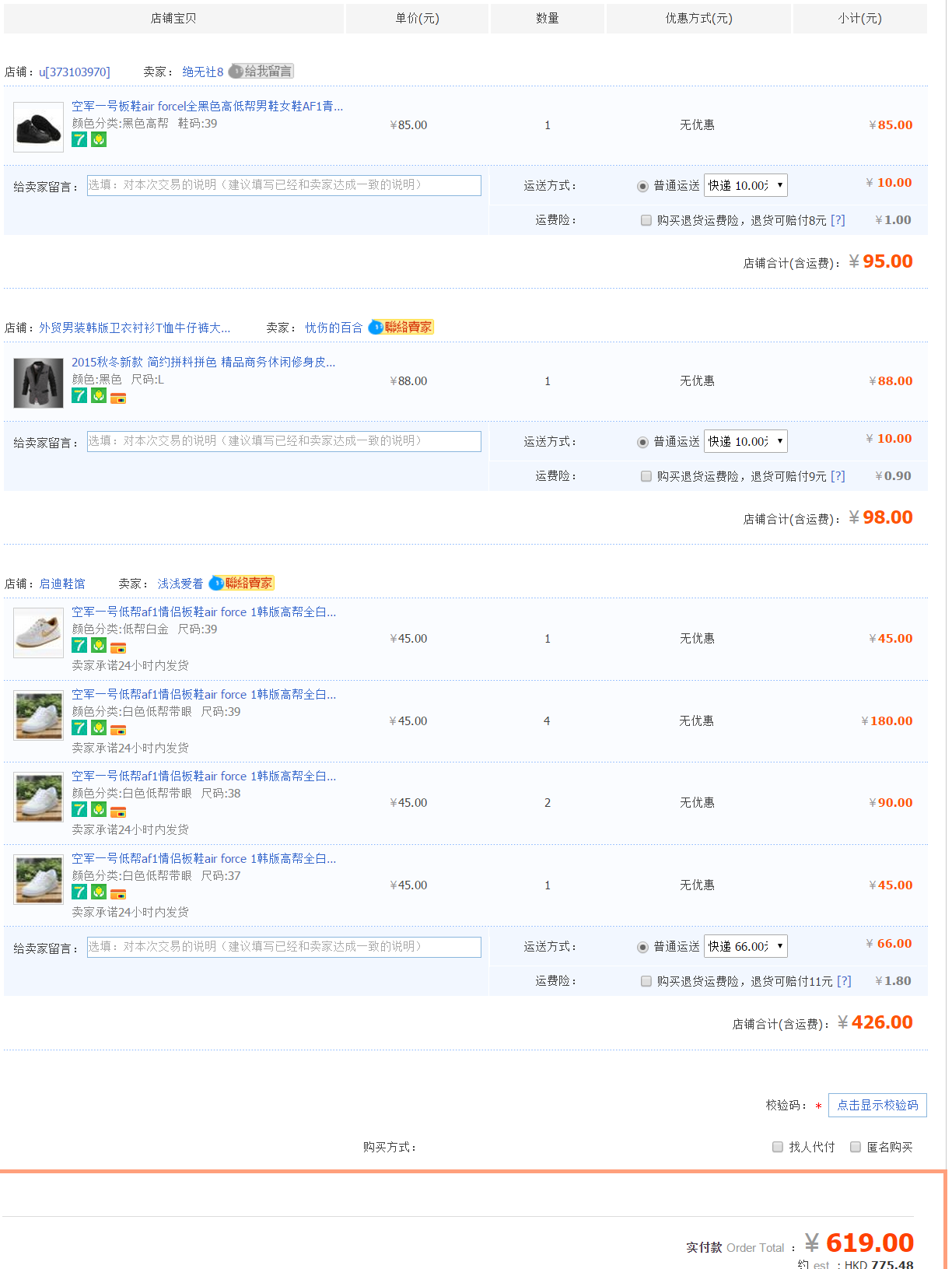
Task: Check return shipping insurance for 9元 compensation
Action: 646,476
